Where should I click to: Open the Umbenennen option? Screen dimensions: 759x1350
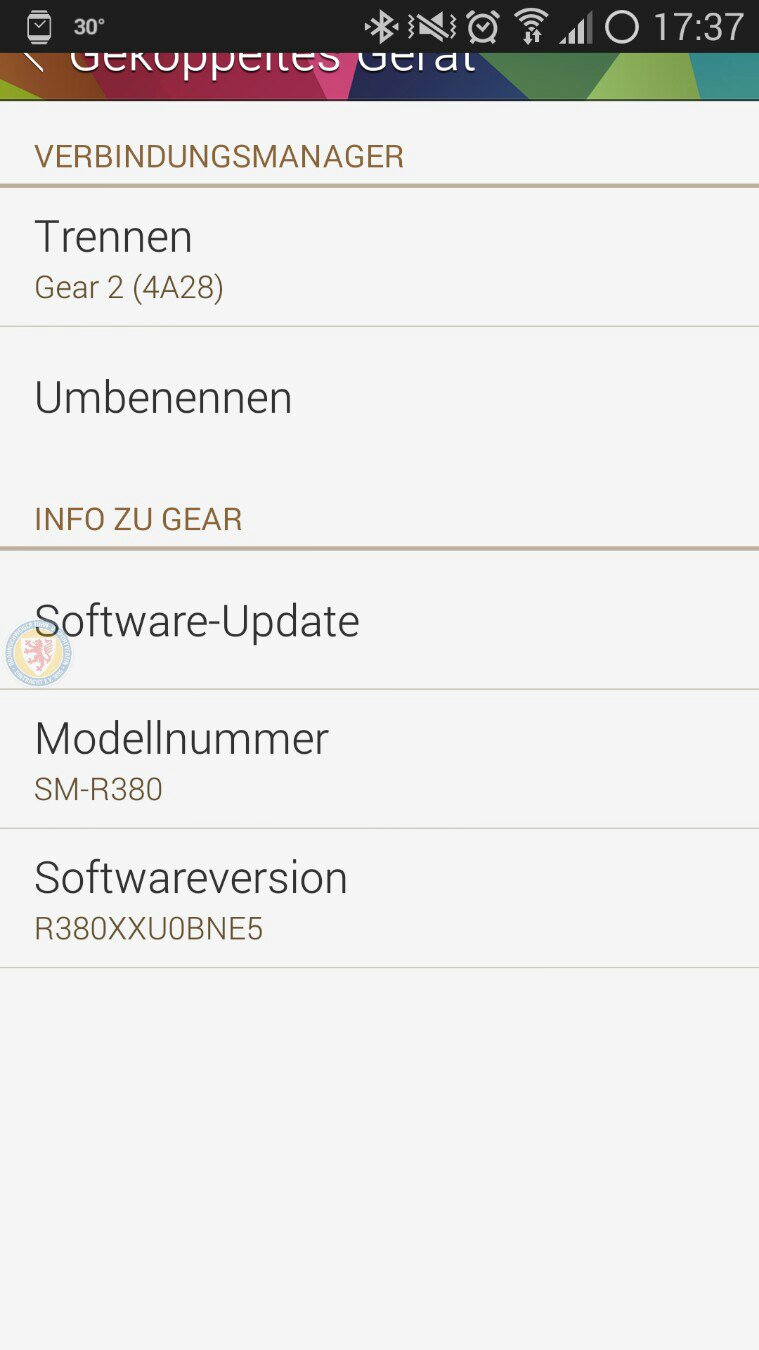tap(379, 397)
